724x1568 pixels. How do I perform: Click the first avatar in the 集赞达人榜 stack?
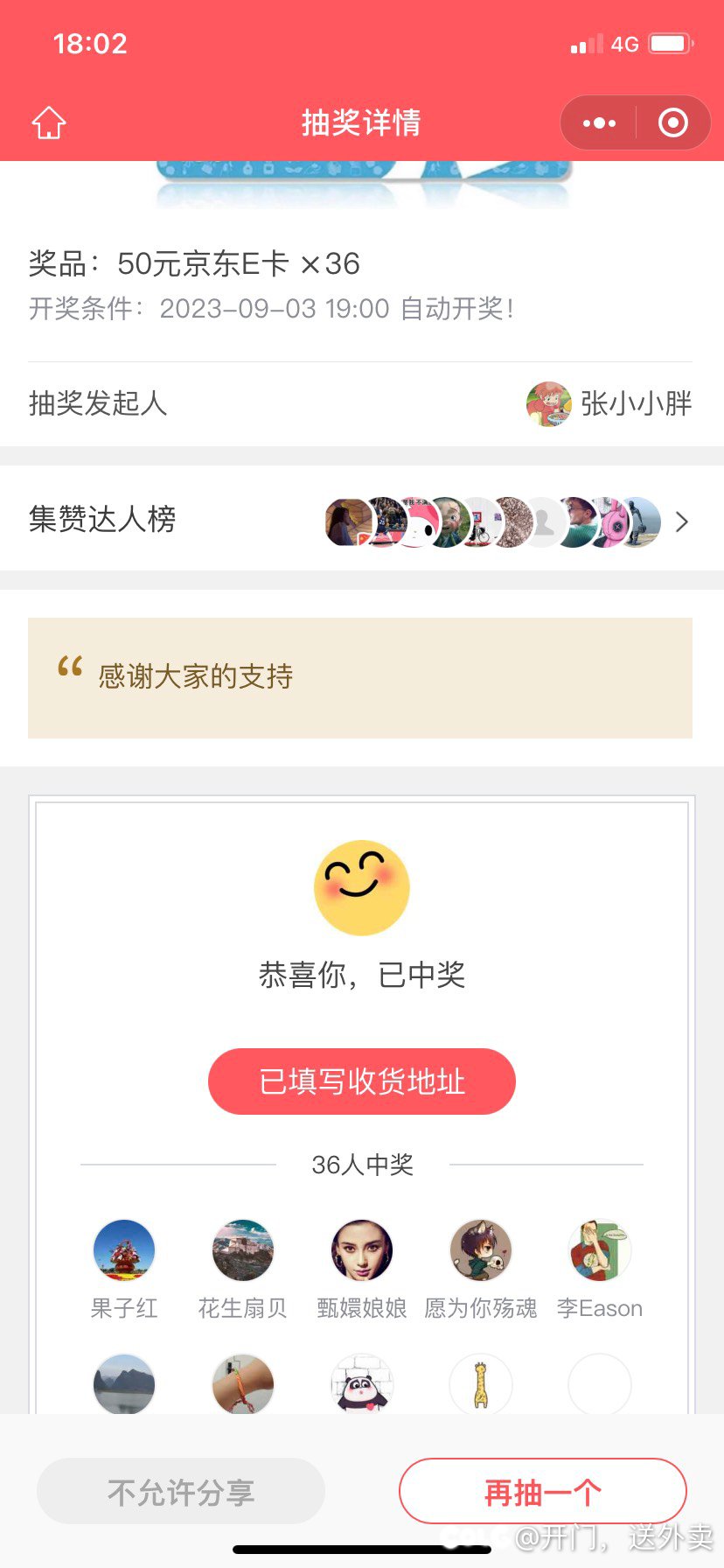click(x=347, y=521)
